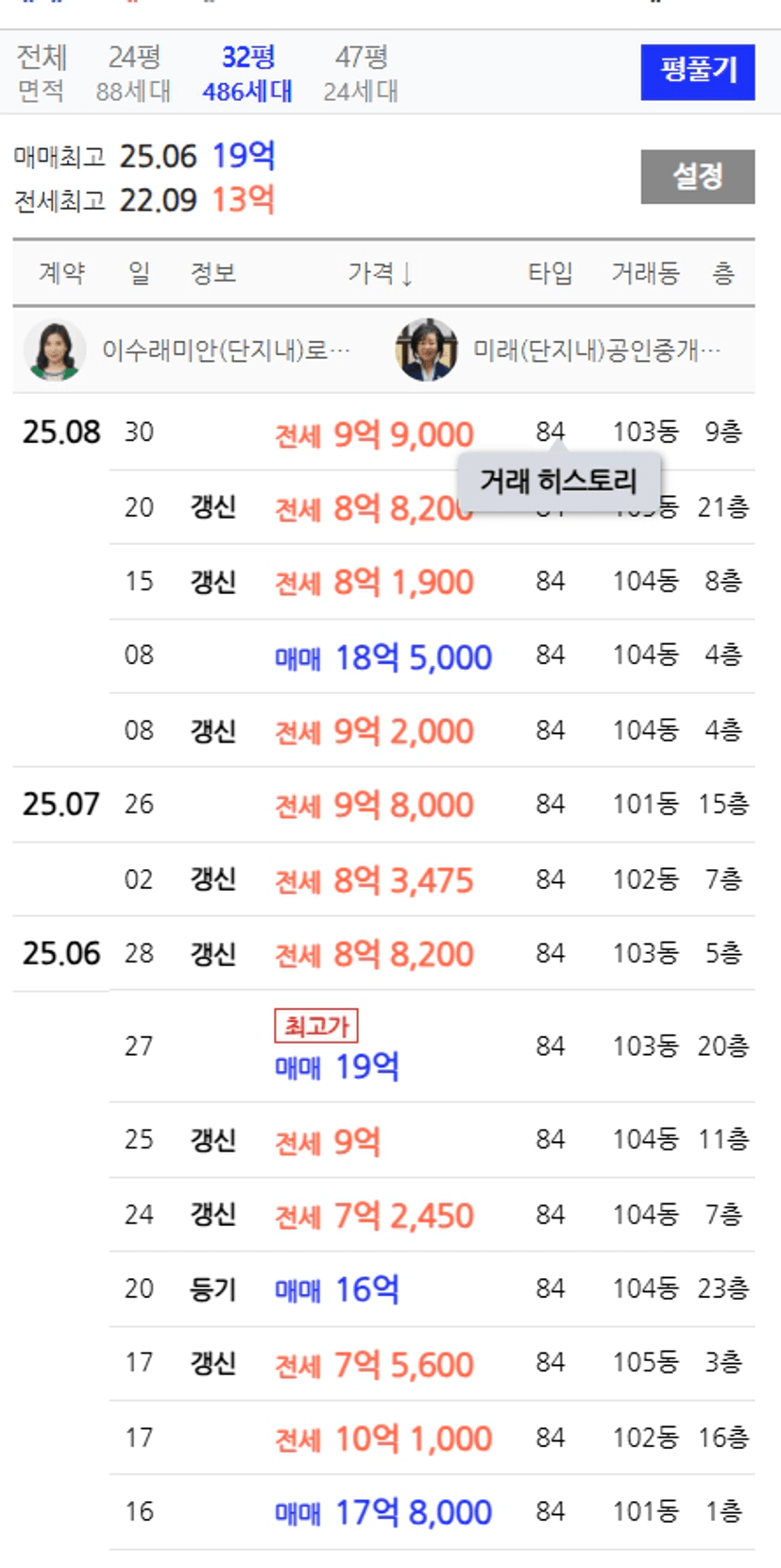
Task: View the 전세 7억 2,450 row
Action: click(432, 1215)
